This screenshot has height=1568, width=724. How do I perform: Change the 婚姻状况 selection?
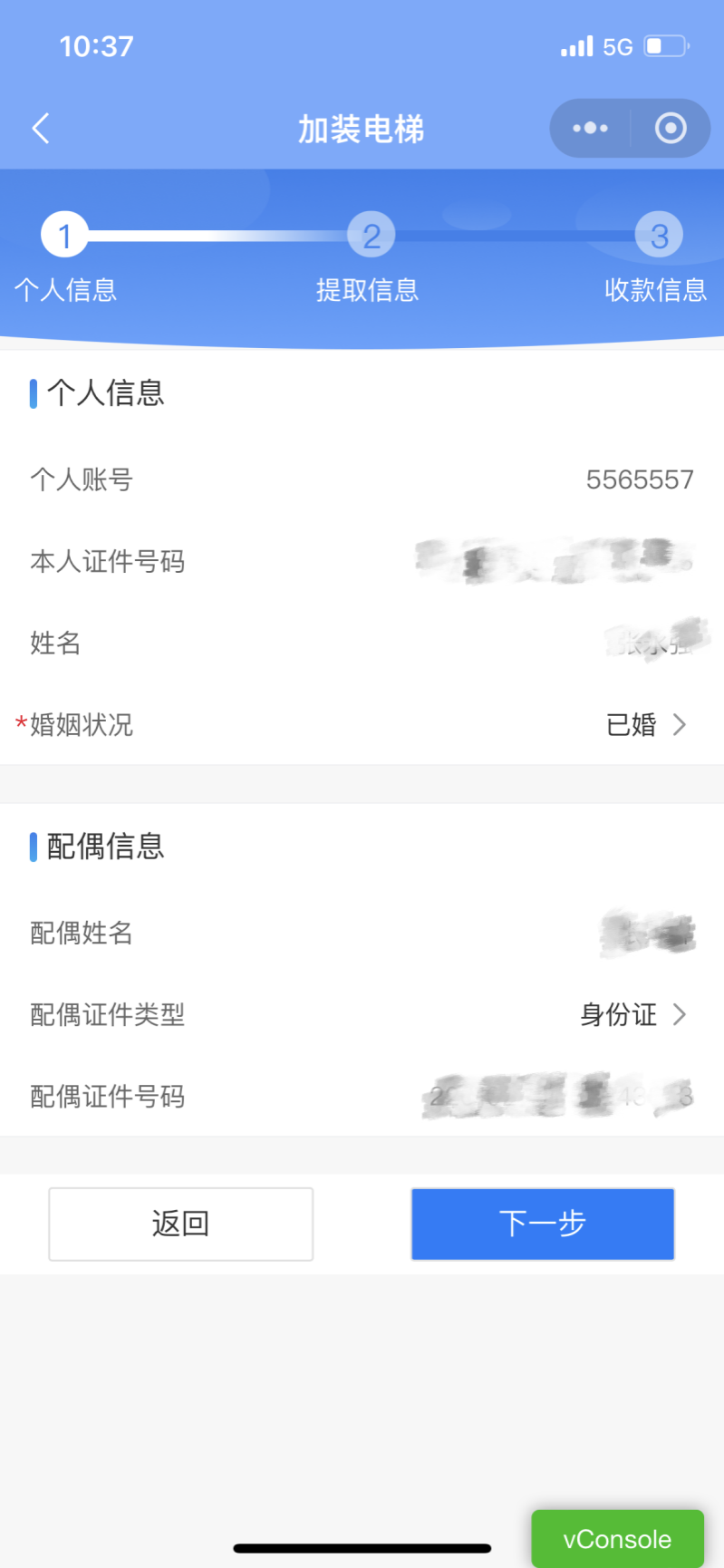pyautogui.click(x=362, y=724)
